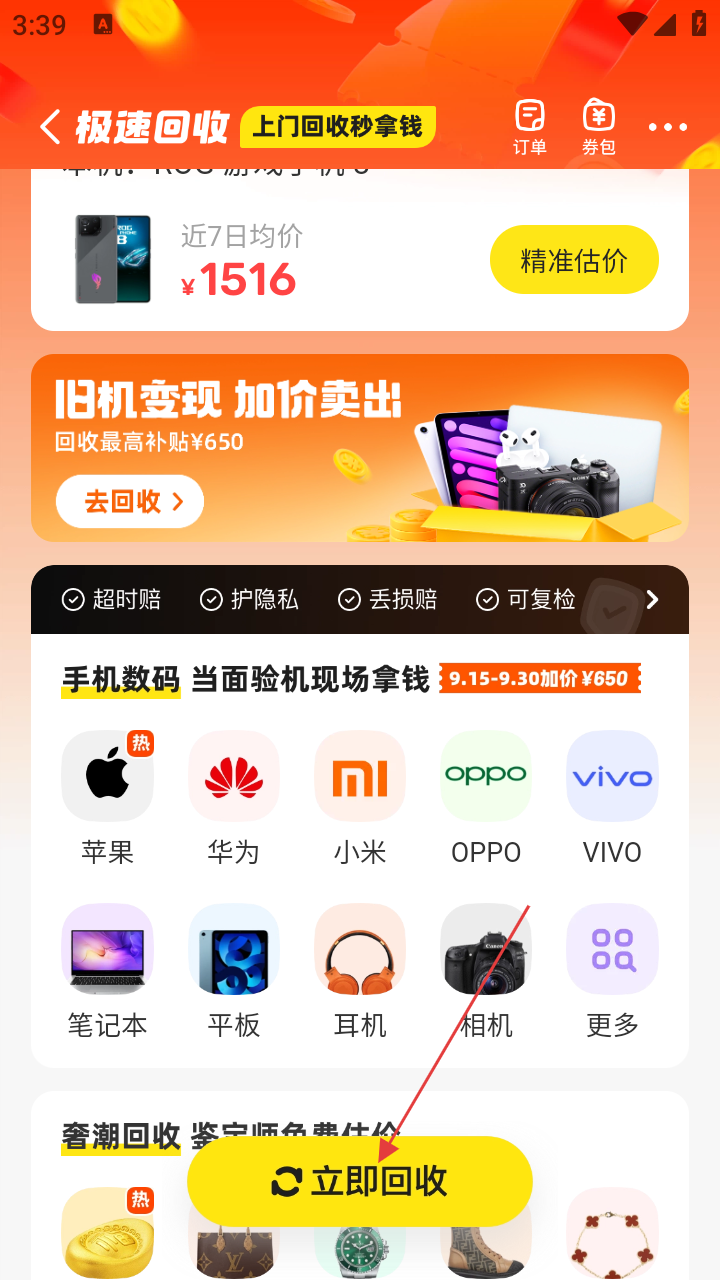Open 相机 camera category
This screenshot has height=1280, width=720.
tap(486, 970)
